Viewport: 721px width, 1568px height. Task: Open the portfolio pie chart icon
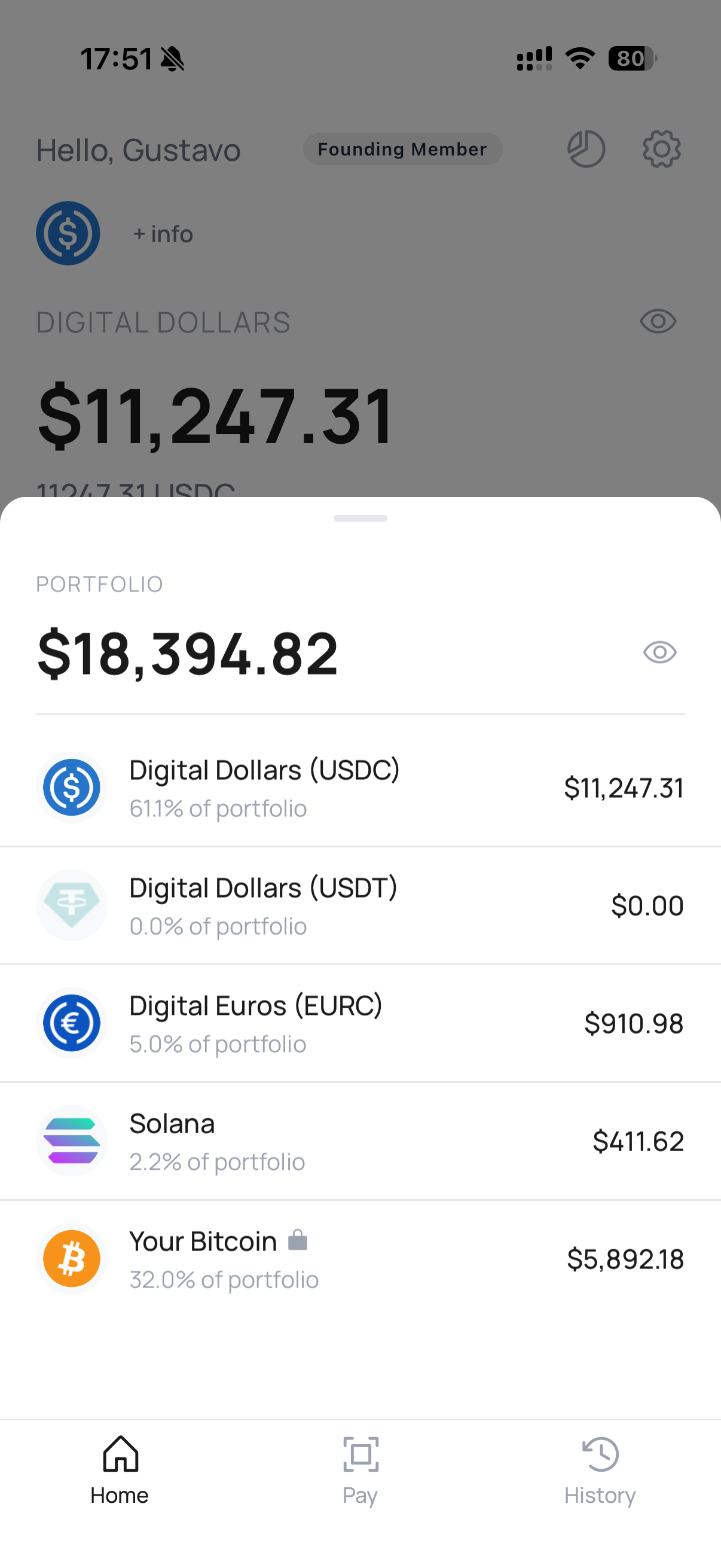point(586,148)
